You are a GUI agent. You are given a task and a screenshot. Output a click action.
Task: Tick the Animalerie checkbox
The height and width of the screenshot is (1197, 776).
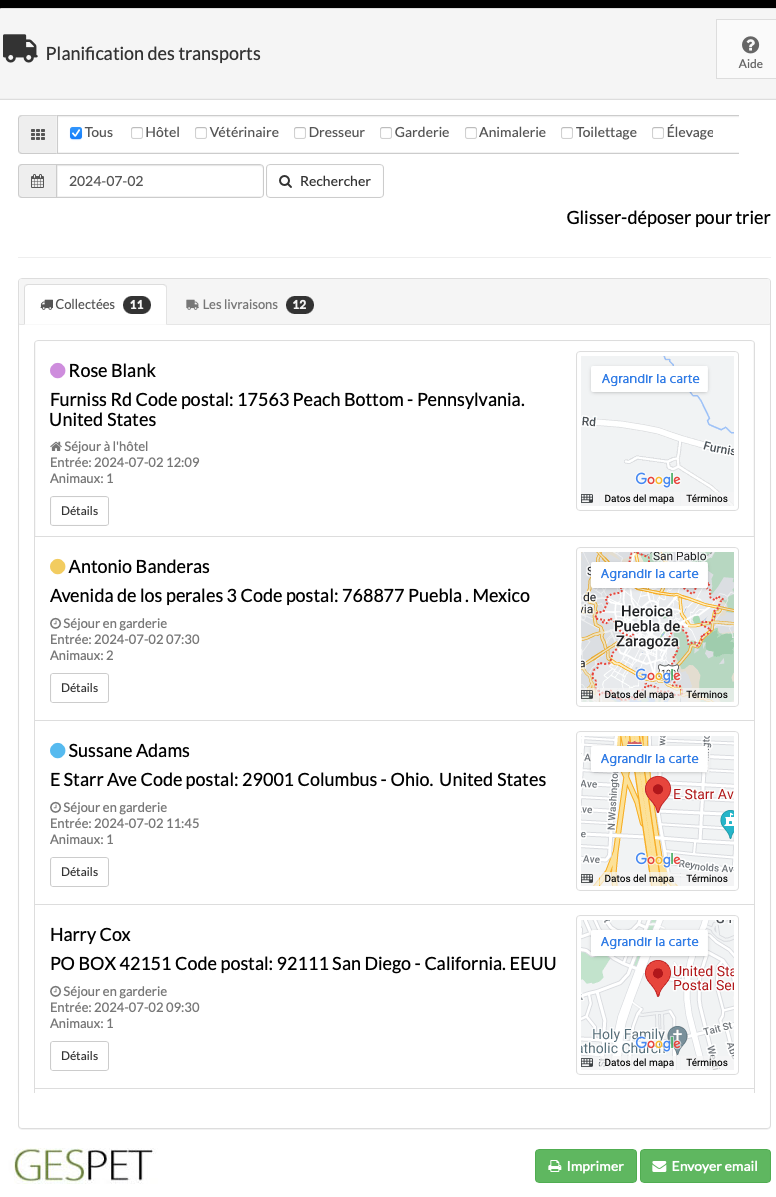tap(471, 133)
